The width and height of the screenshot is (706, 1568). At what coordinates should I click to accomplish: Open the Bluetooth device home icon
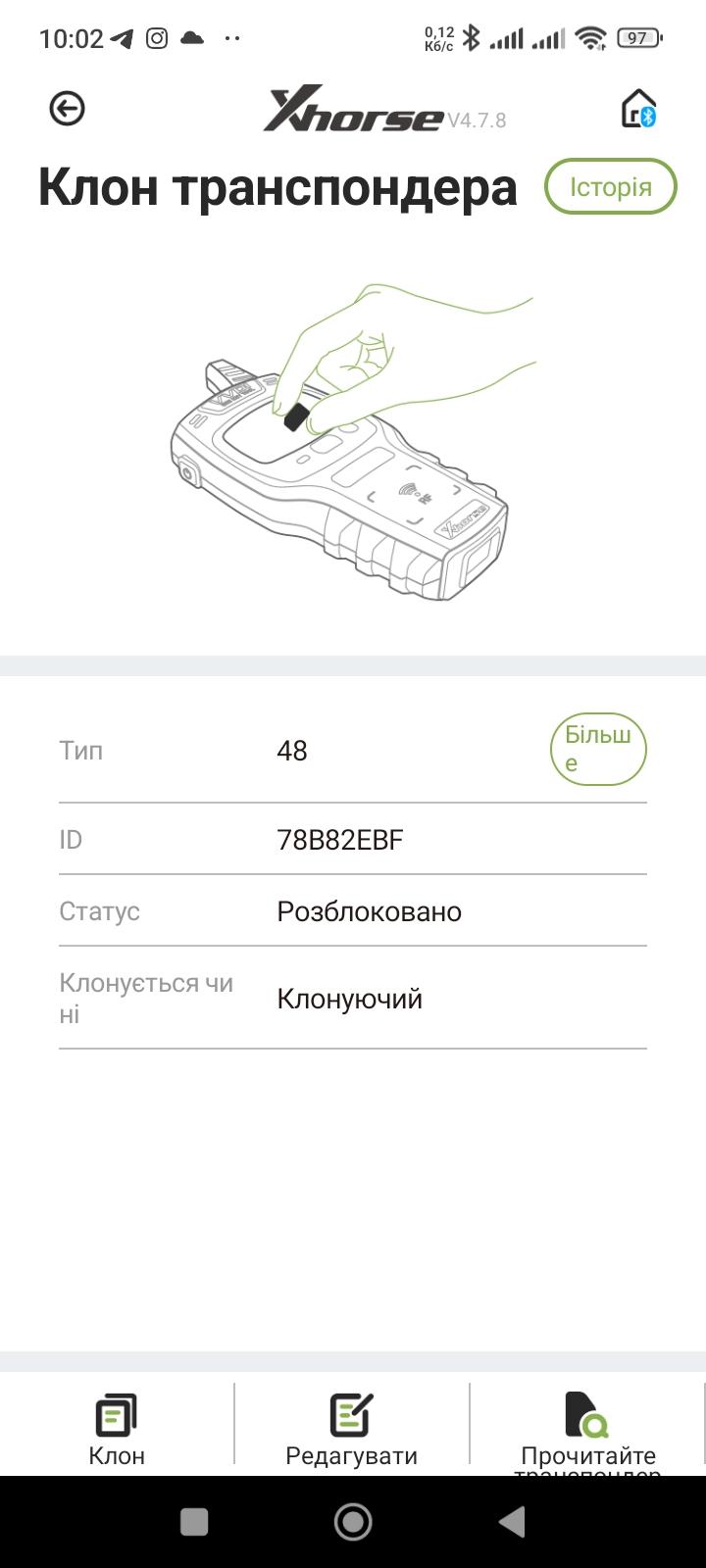click(638, 109)
